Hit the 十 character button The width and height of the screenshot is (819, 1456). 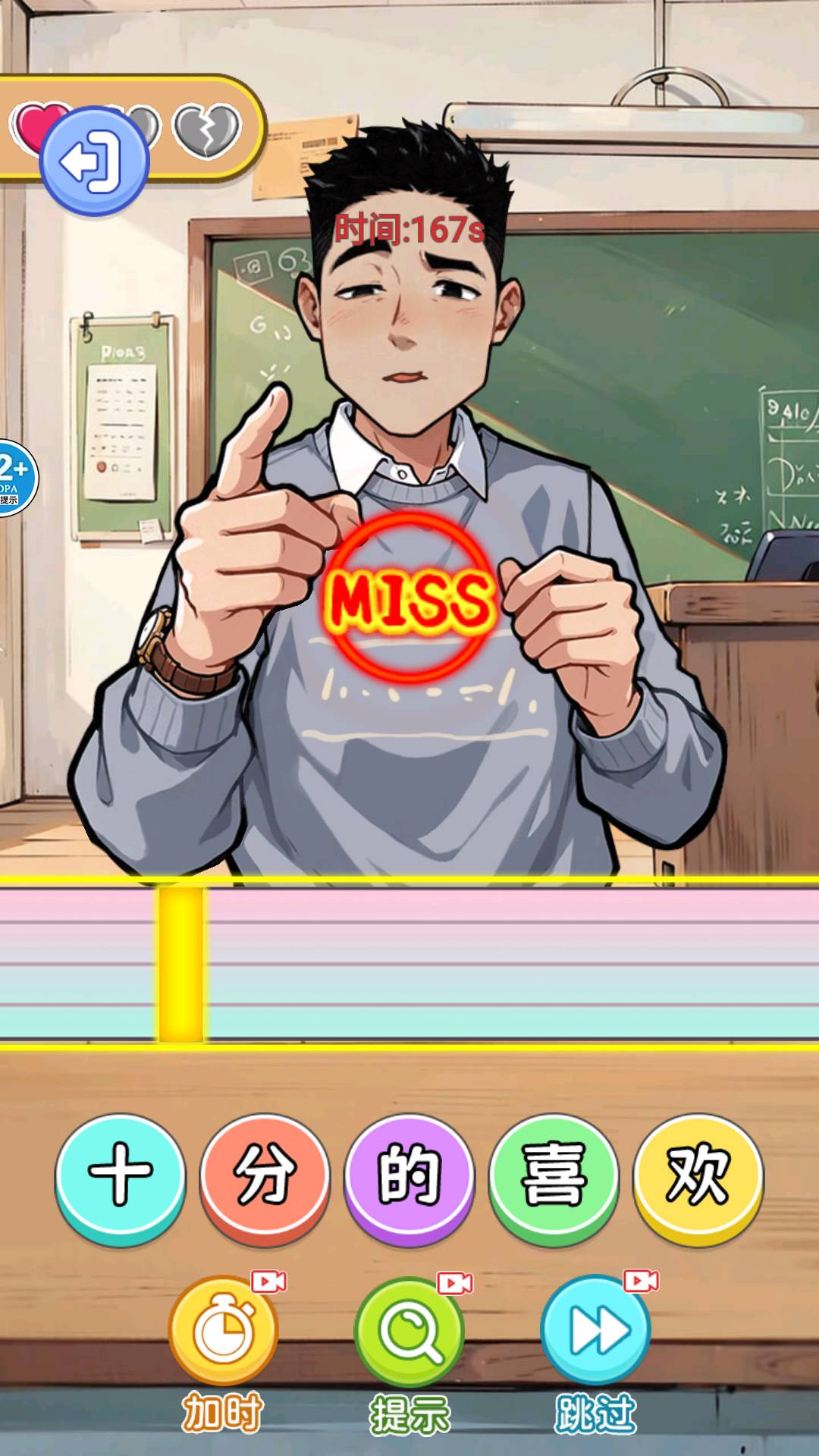pyautogui.click(x=121, y=1174)
